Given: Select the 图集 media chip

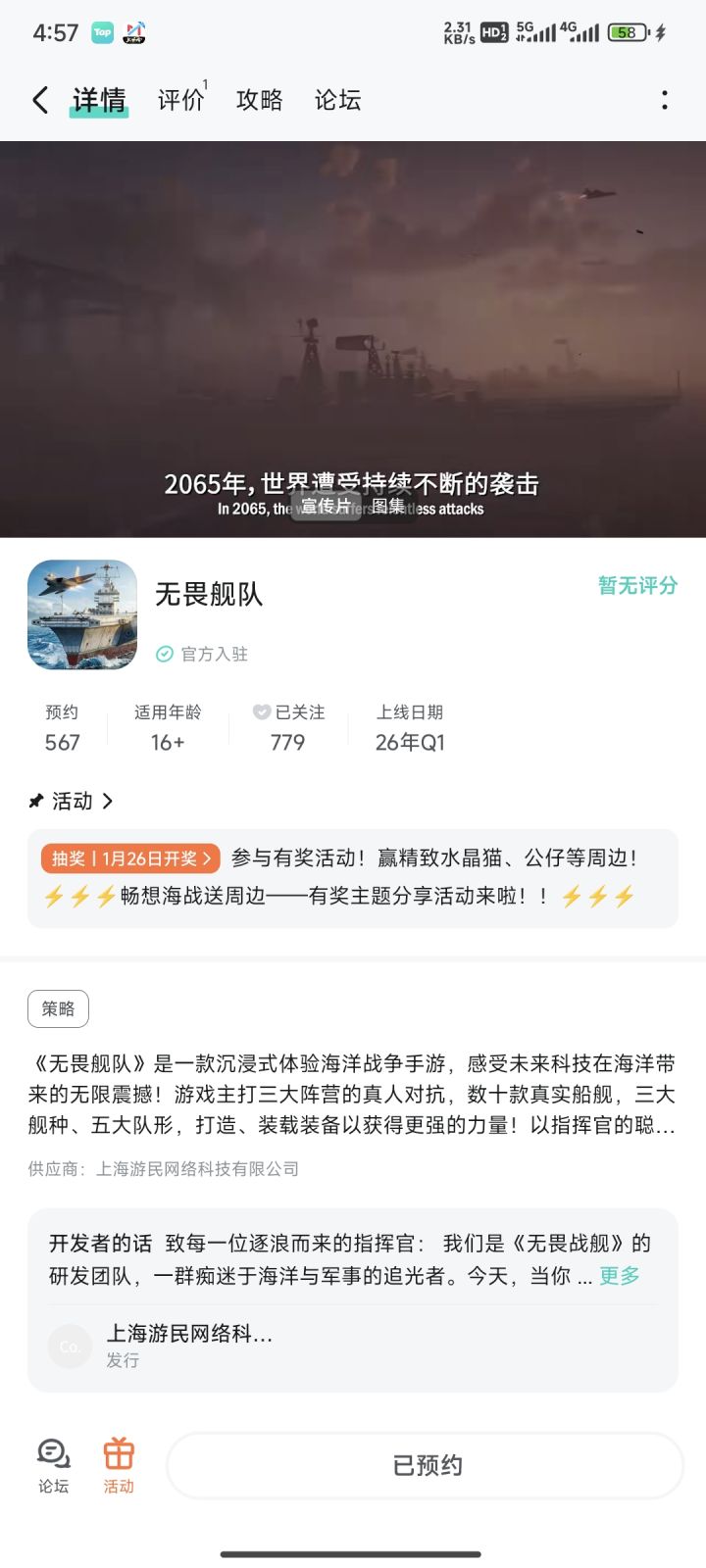Looking at the screenshot, I should pos(388,506).
